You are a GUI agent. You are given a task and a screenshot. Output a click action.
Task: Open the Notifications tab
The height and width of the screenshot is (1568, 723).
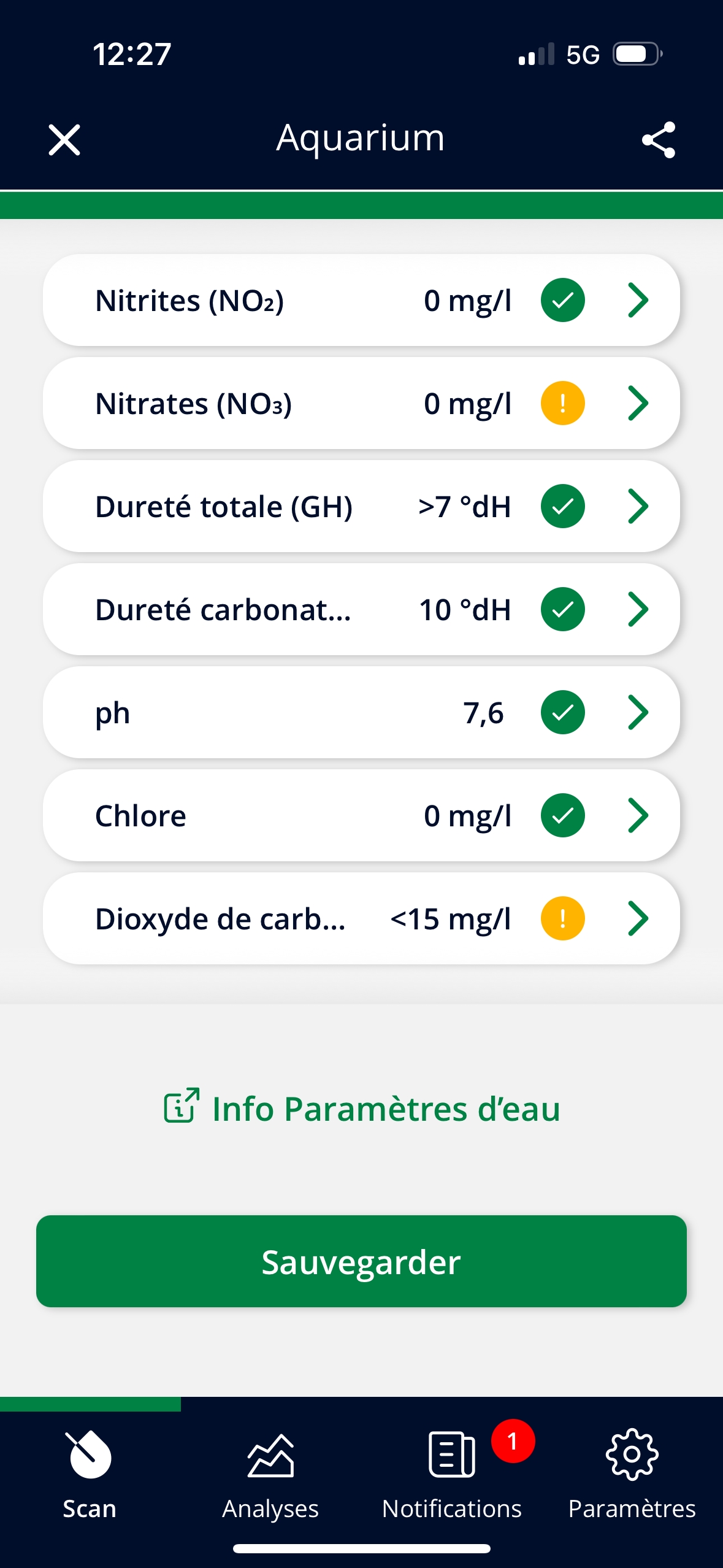tap(452, 1472)
